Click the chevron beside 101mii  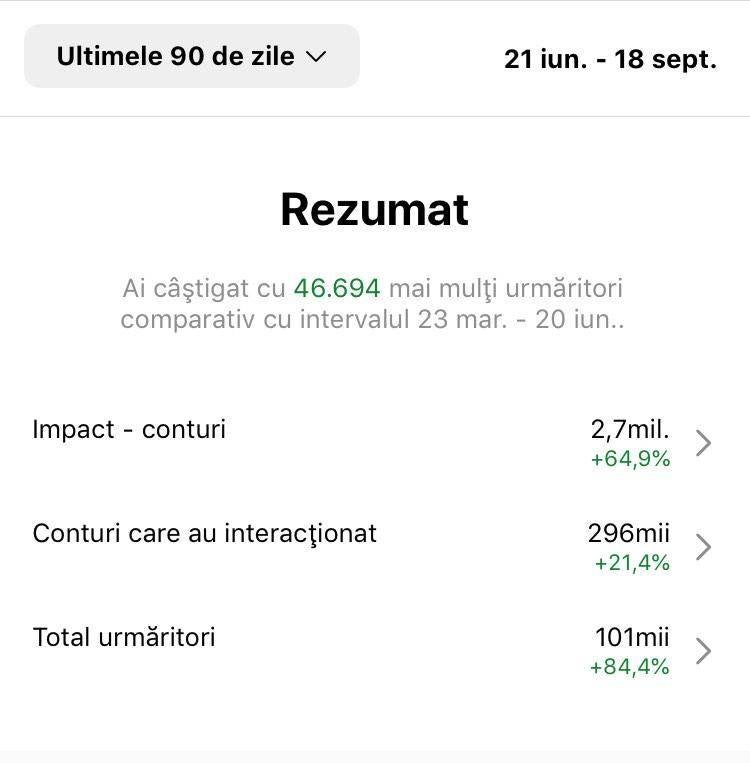[703, 651]
